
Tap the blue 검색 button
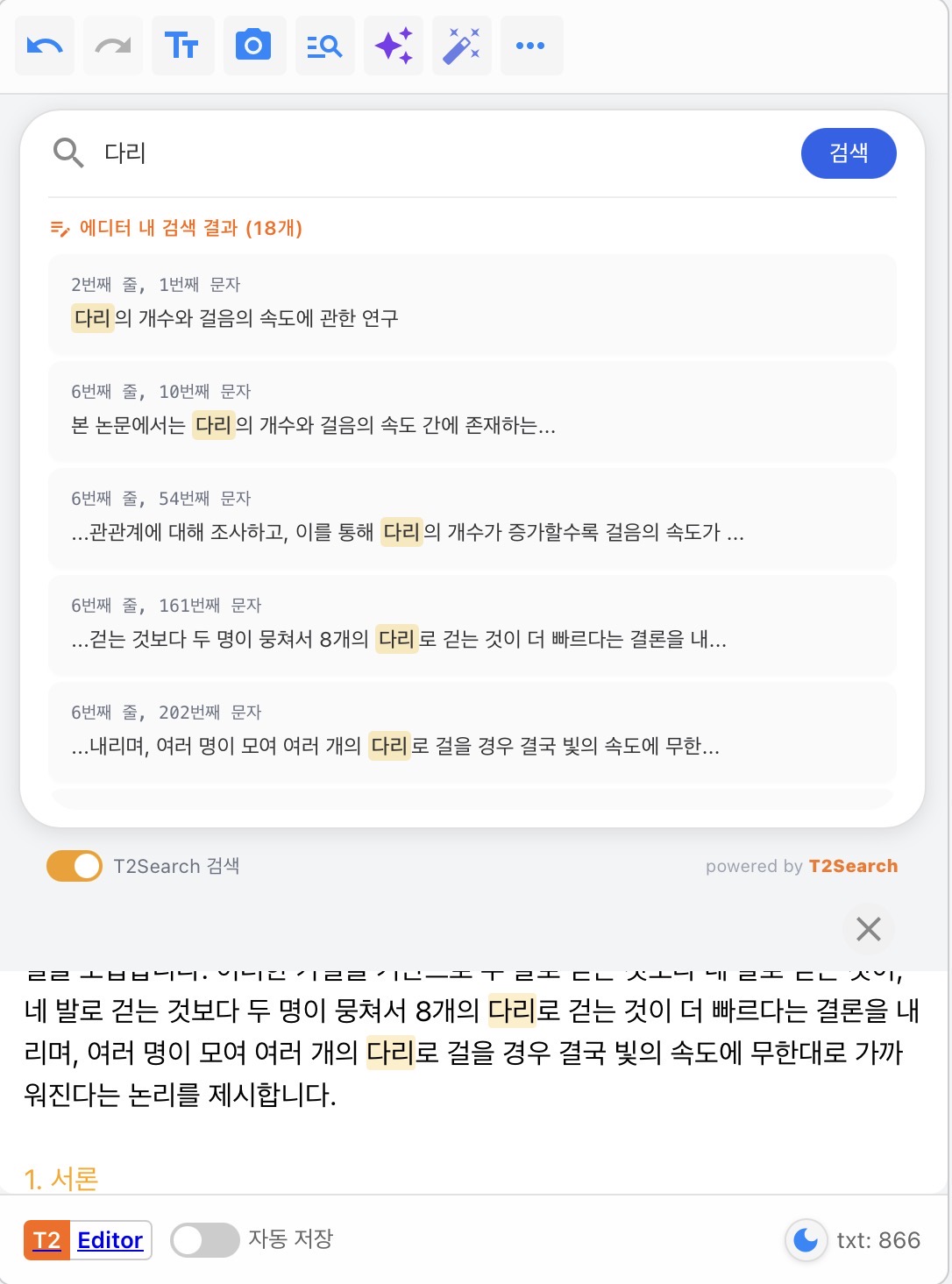click(x=848, y=153)
